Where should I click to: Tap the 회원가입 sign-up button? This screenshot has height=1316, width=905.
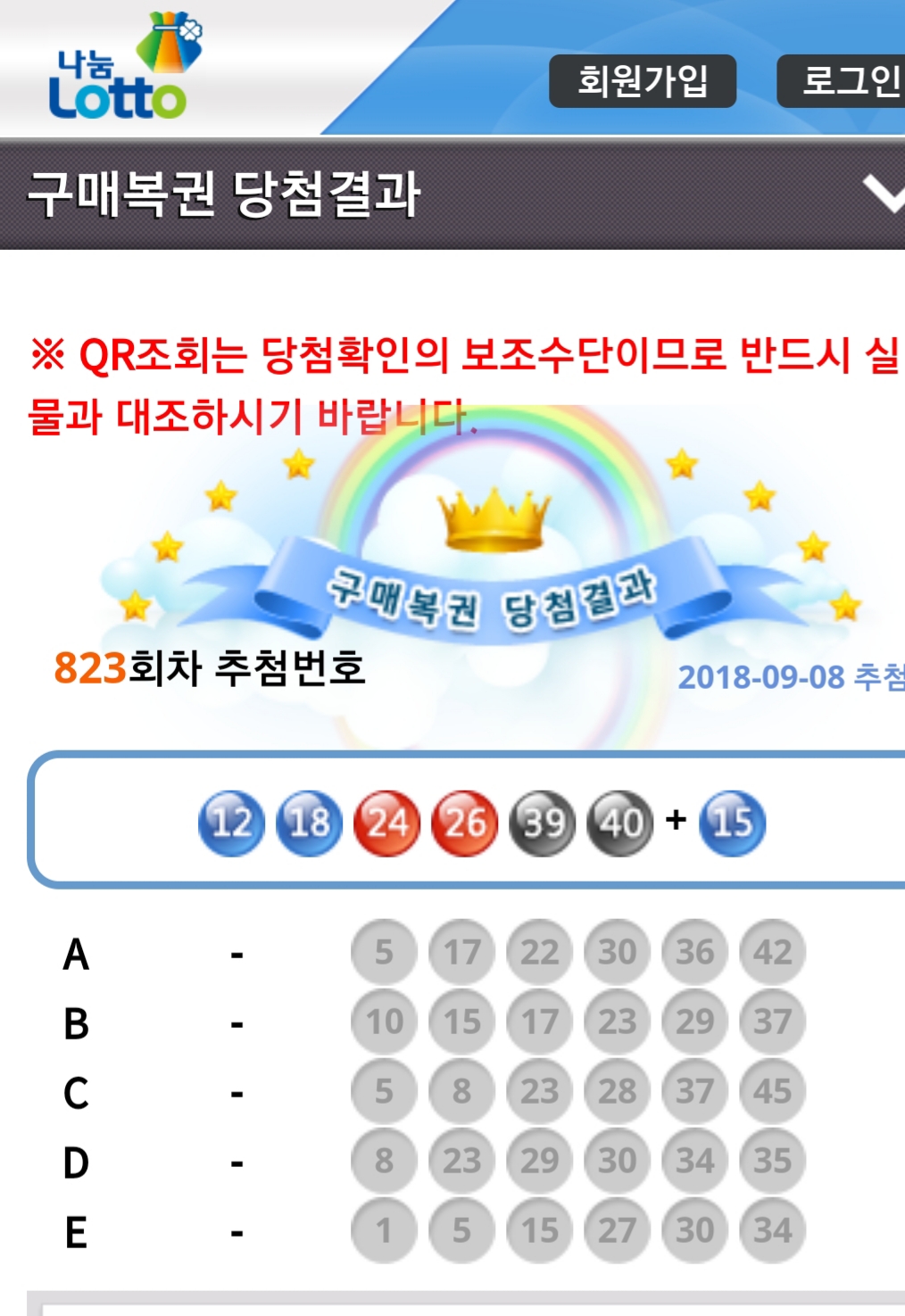coord(643,81)
